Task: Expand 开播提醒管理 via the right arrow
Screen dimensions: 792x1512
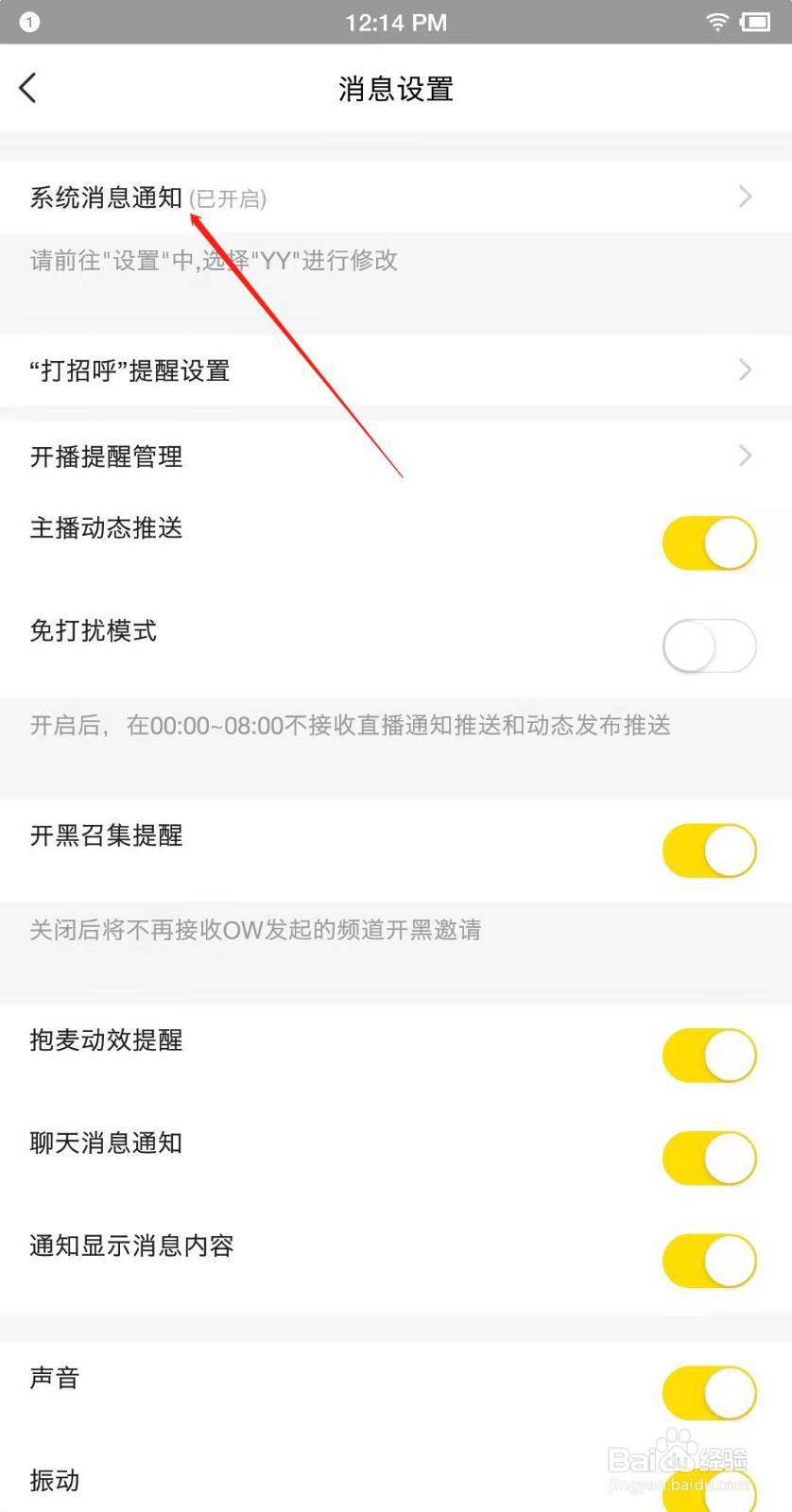Action: click(746, 456)
